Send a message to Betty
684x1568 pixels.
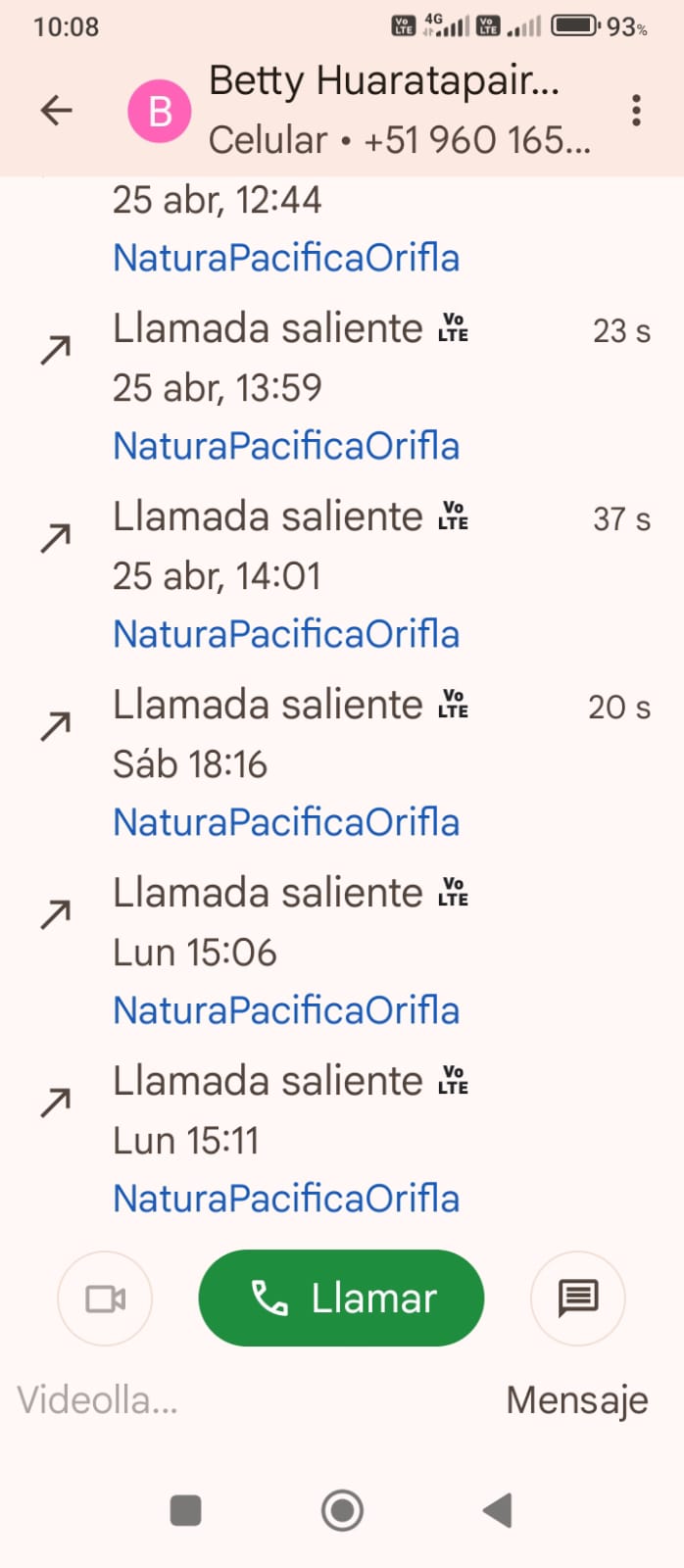(x=577, y=1298)
